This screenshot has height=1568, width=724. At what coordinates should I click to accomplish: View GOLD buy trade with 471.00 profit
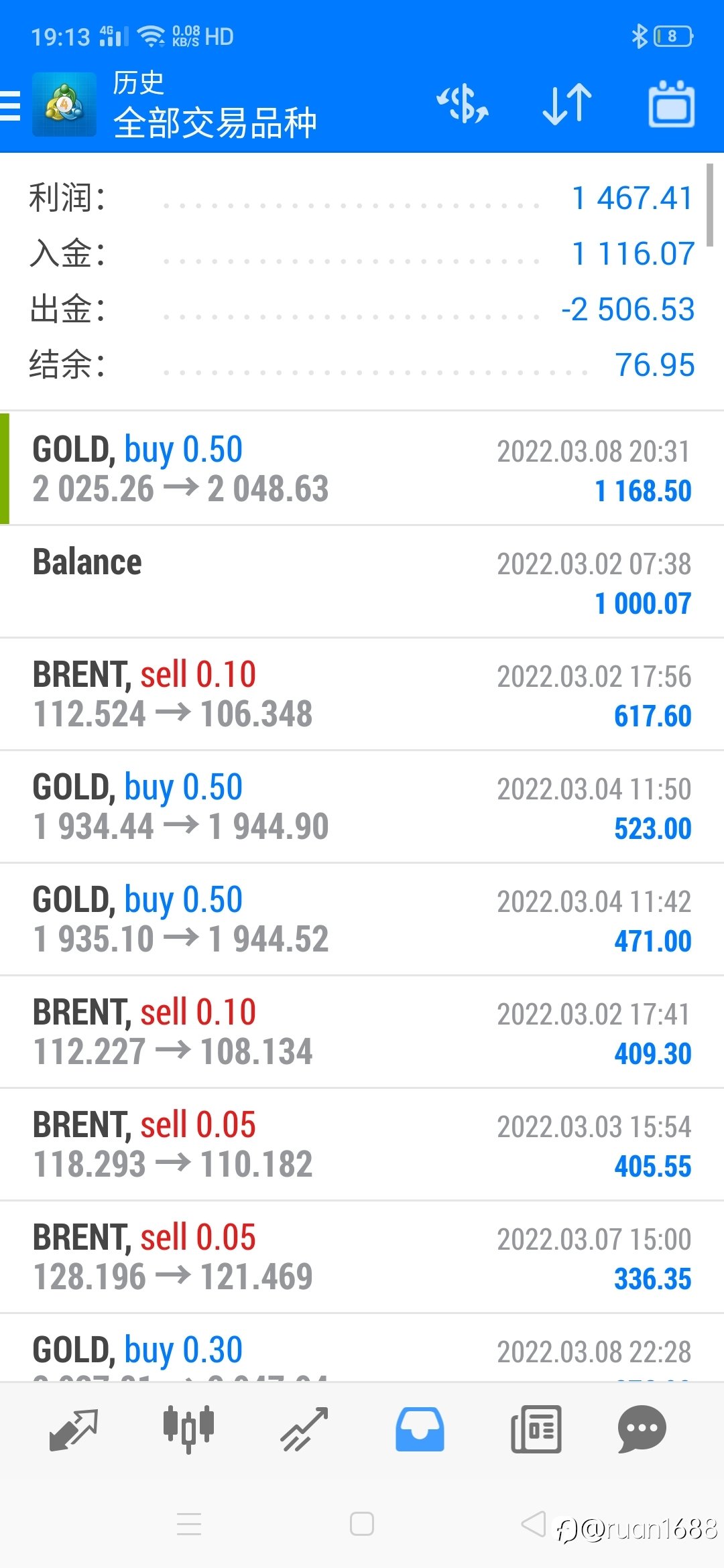(x=362, y=919)
